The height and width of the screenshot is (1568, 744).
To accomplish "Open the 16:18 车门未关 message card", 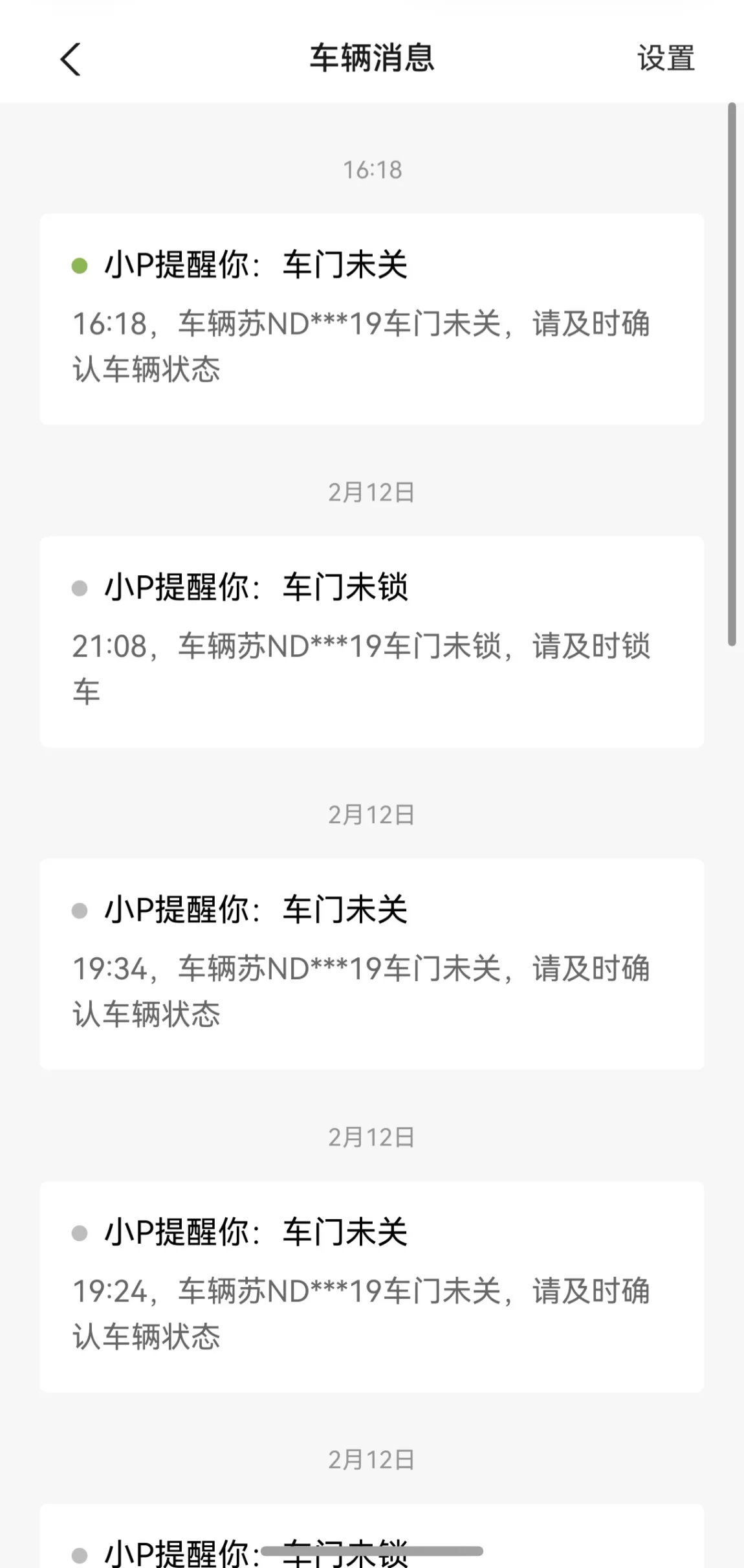I will [x=371, y=318].
